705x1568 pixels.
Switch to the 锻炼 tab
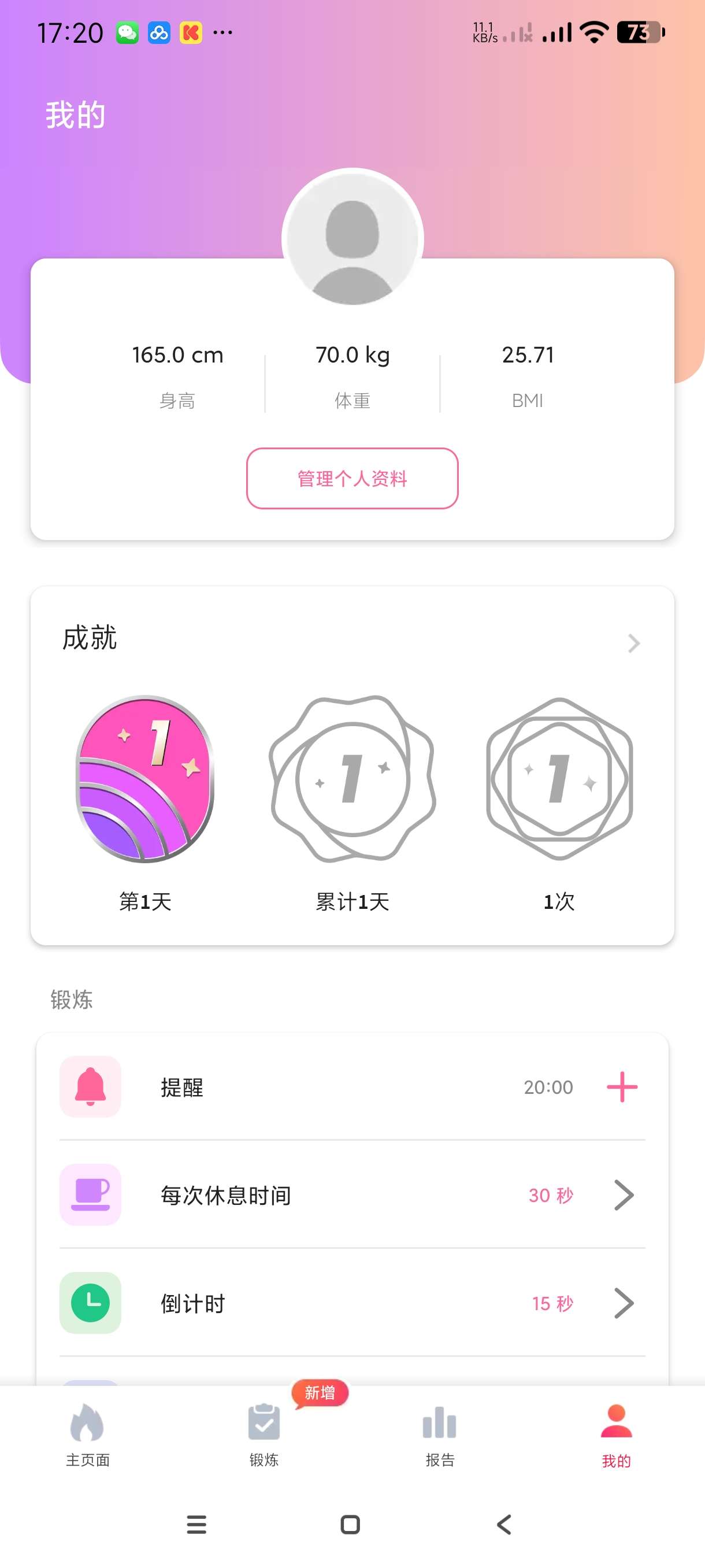[x=264, y=1434]
